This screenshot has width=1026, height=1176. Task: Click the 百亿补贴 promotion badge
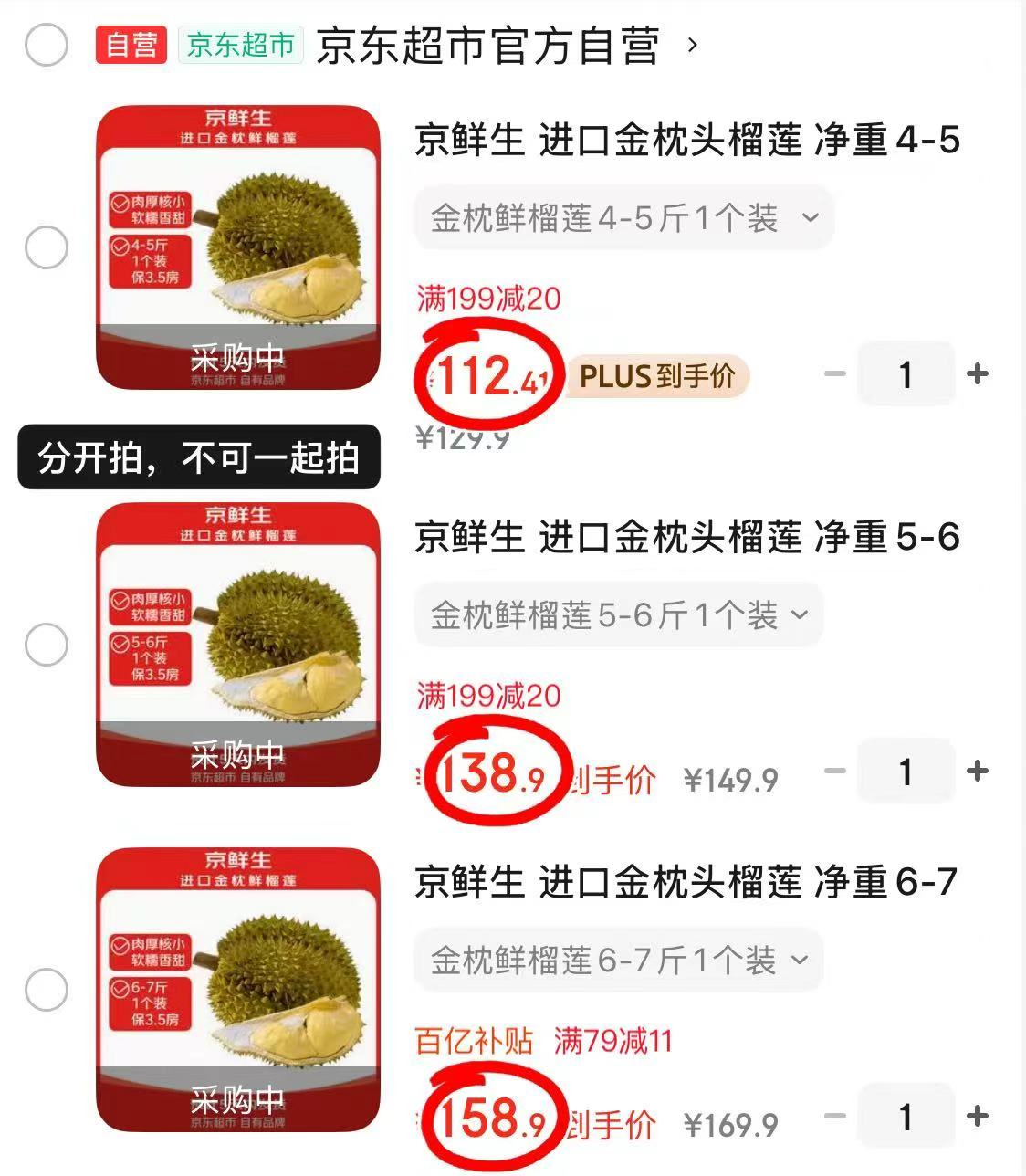coord(473,1041)
